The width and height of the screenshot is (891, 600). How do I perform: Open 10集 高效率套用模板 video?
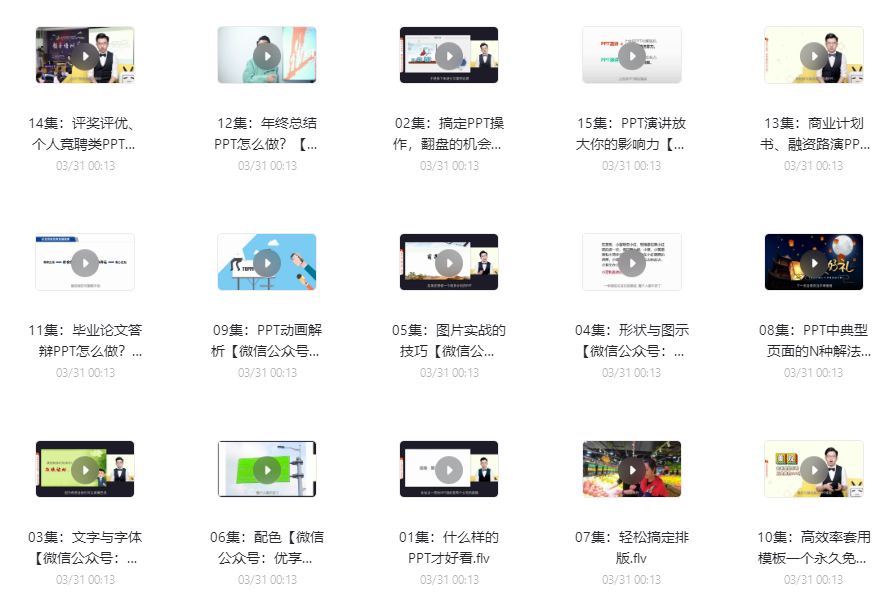813,470
